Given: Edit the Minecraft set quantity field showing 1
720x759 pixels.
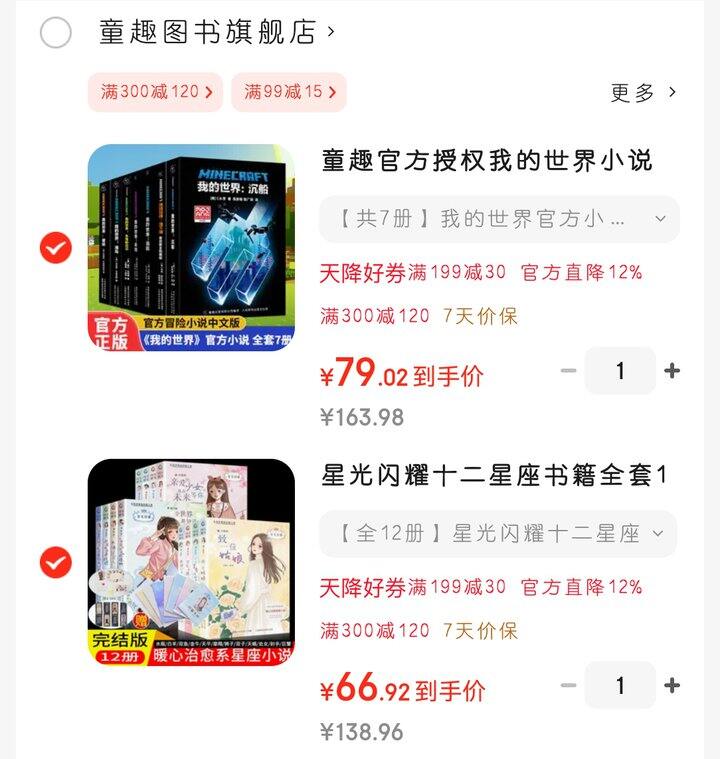Looking at the screenshot, I should click(620, 370).
